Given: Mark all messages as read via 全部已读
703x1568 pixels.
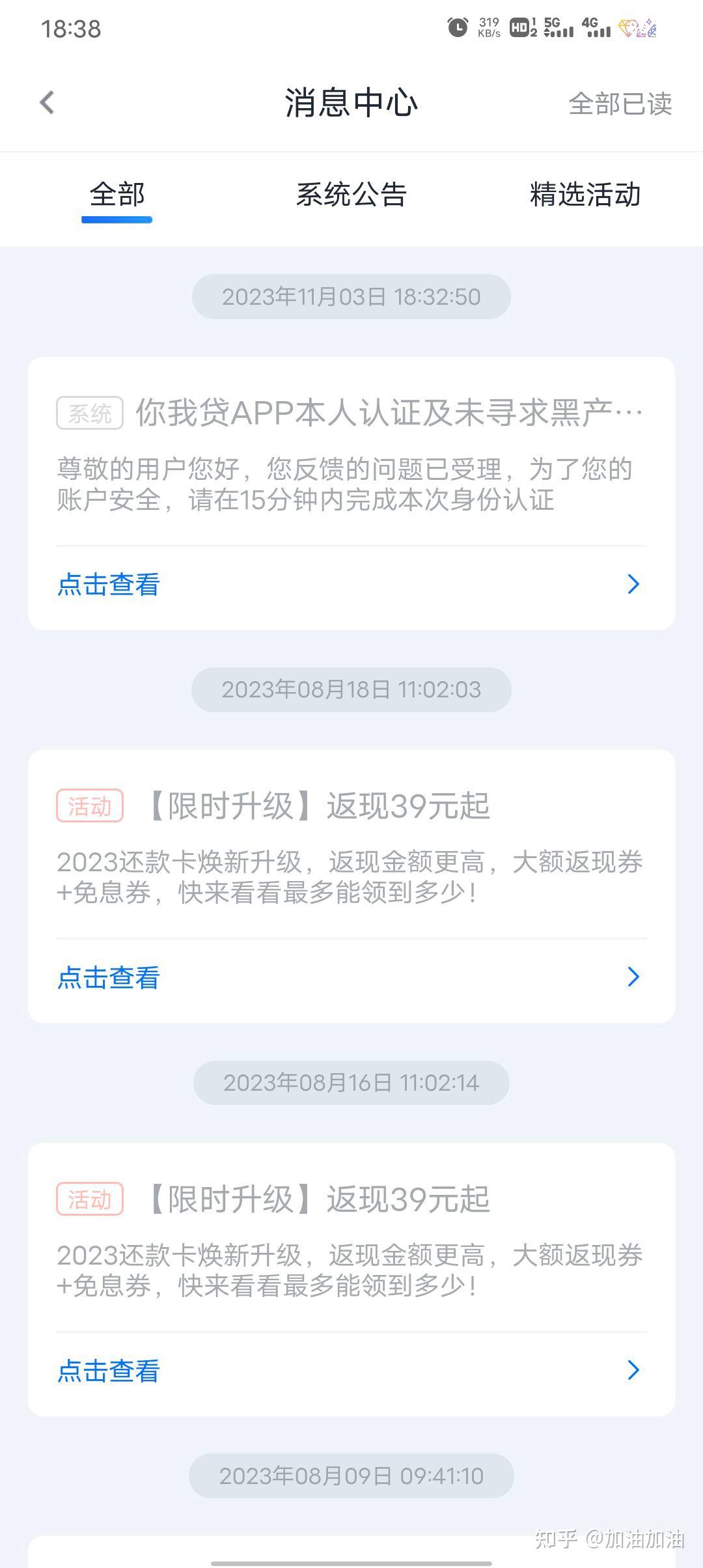Looking at the screenshot, I should click(x=620, y=104).
